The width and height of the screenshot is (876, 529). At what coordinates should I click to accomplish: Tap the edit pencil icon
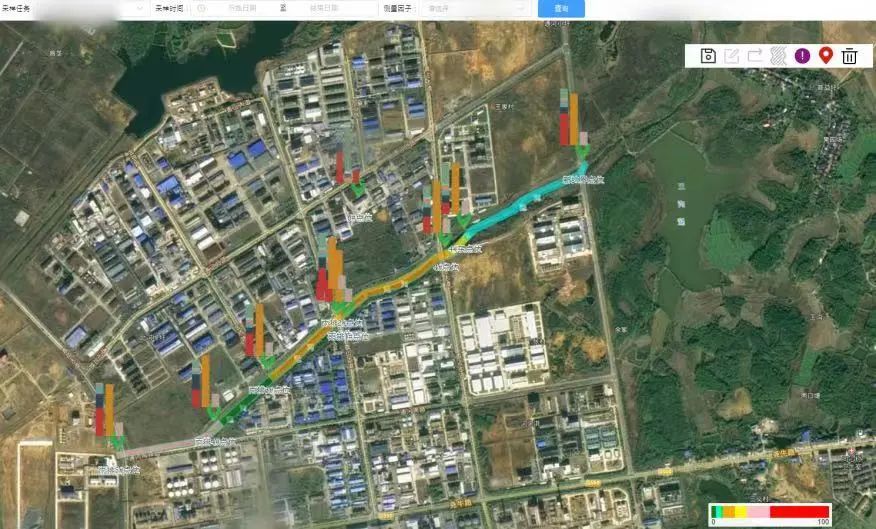[731, 56]
